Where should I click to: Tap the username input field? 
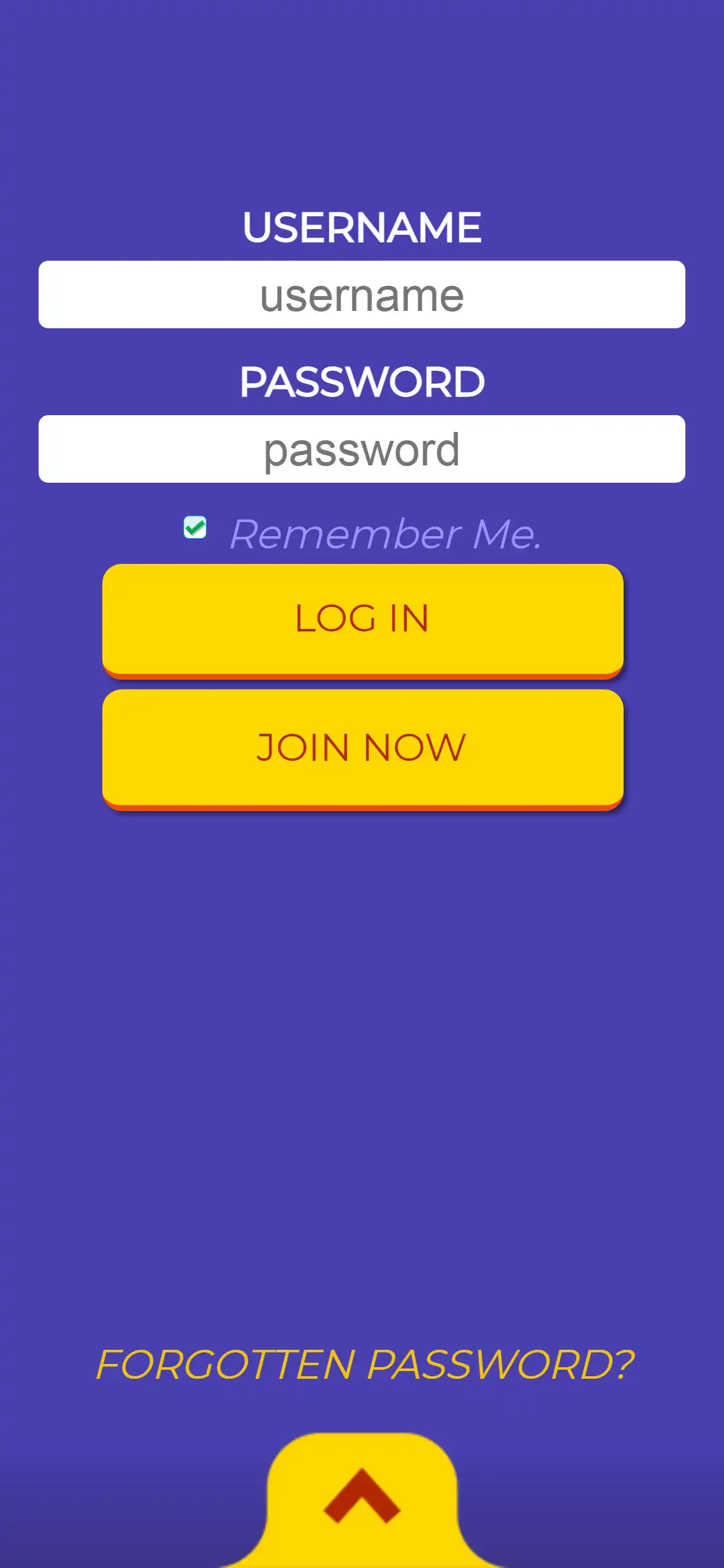coord(362,295)
